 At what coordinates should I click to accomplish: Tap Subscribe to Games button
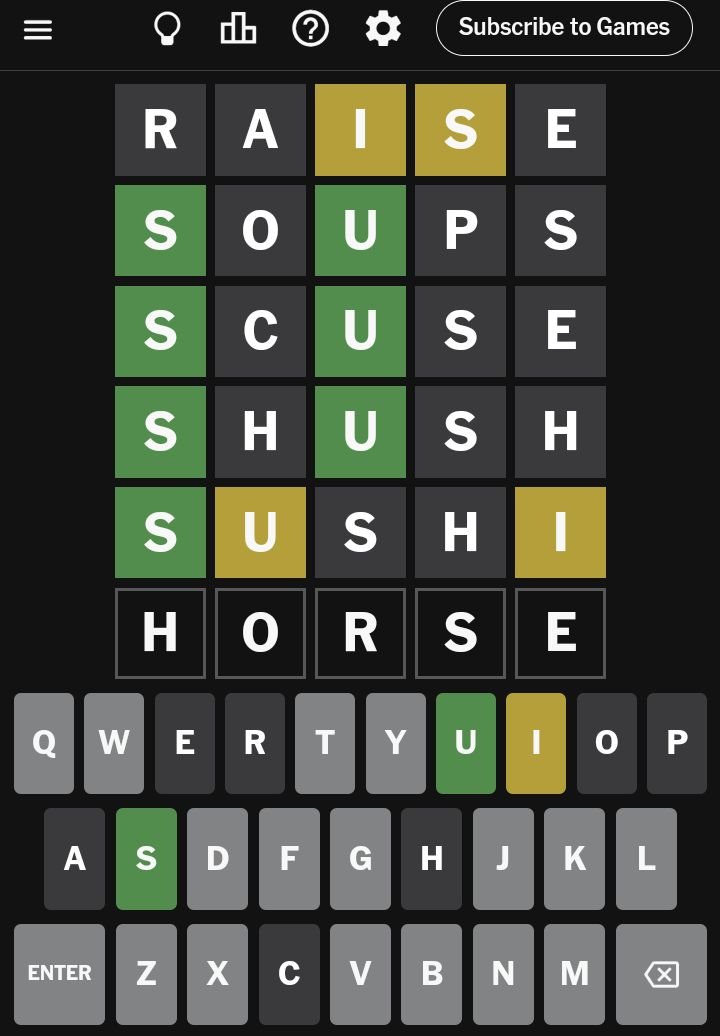564,28
